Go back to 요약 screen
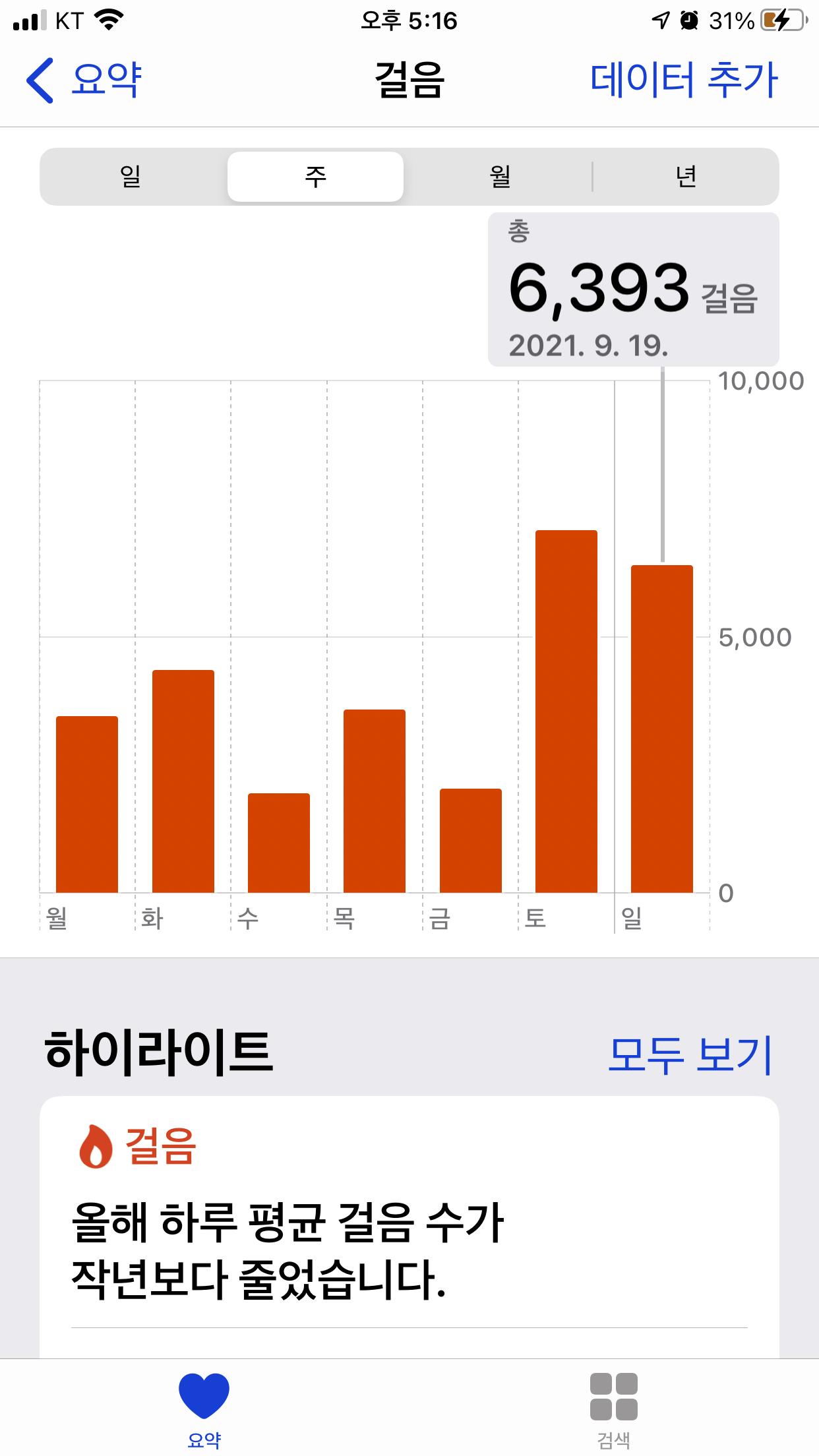This screenshot has width=819, height=1456. (84, 80)
